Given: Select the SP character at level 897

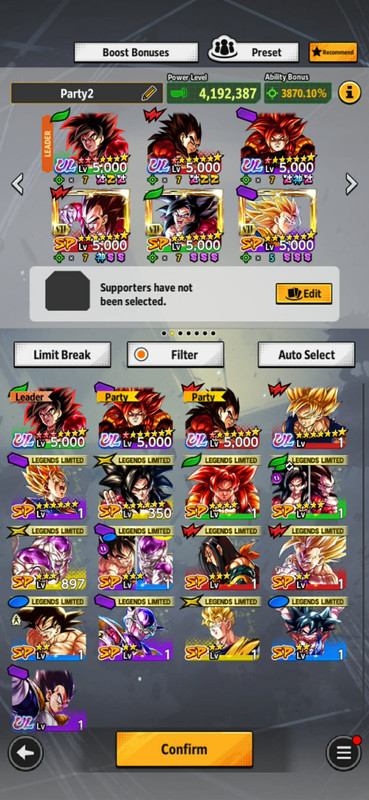Looking at the screenshot, I should (48, 557).
